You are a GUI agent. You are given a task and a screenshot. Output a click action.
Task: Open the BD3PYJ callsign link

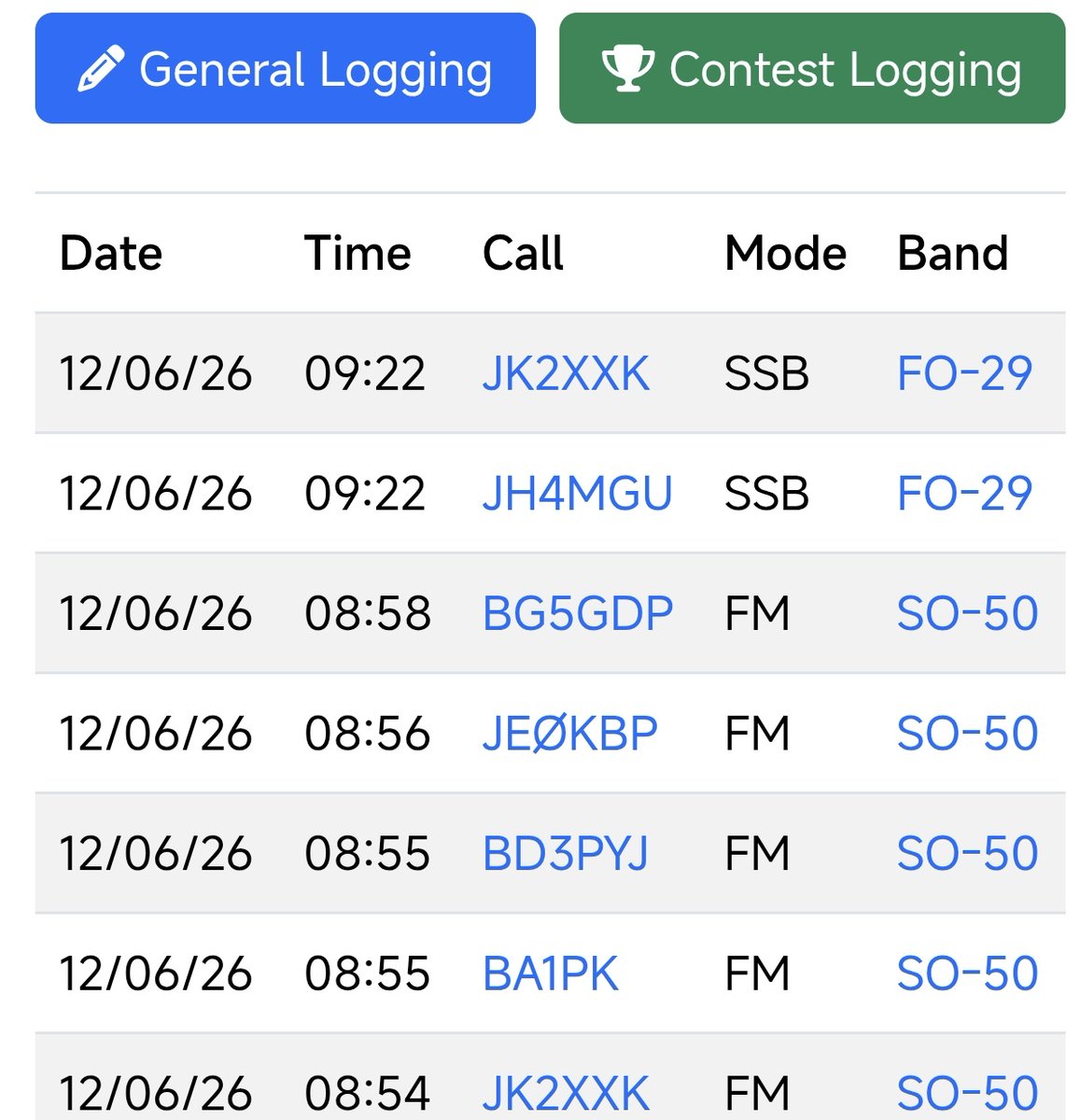(566, 853)
